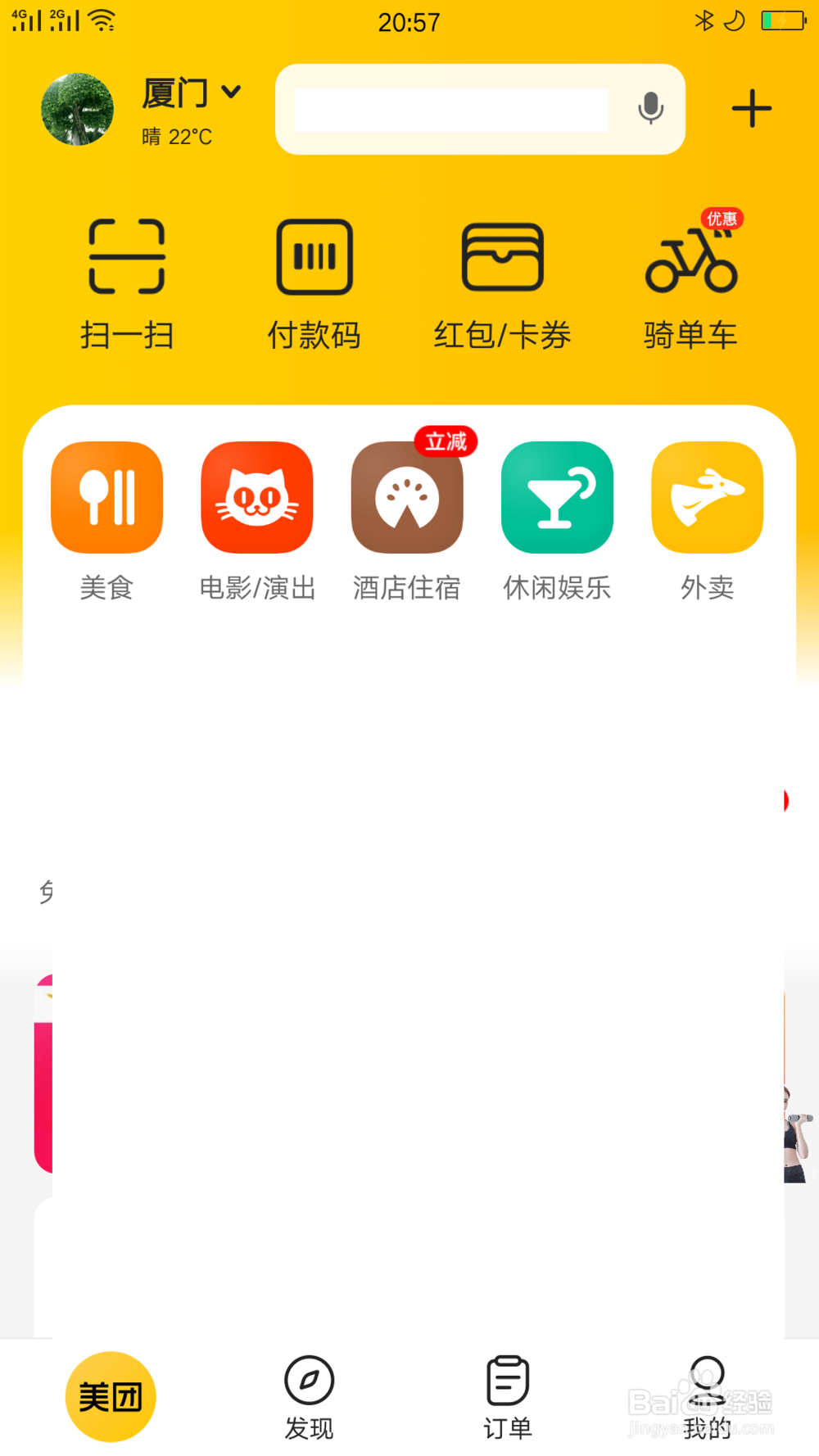
Task: Tap the microphone in the search bar
Action: [651, 109]
